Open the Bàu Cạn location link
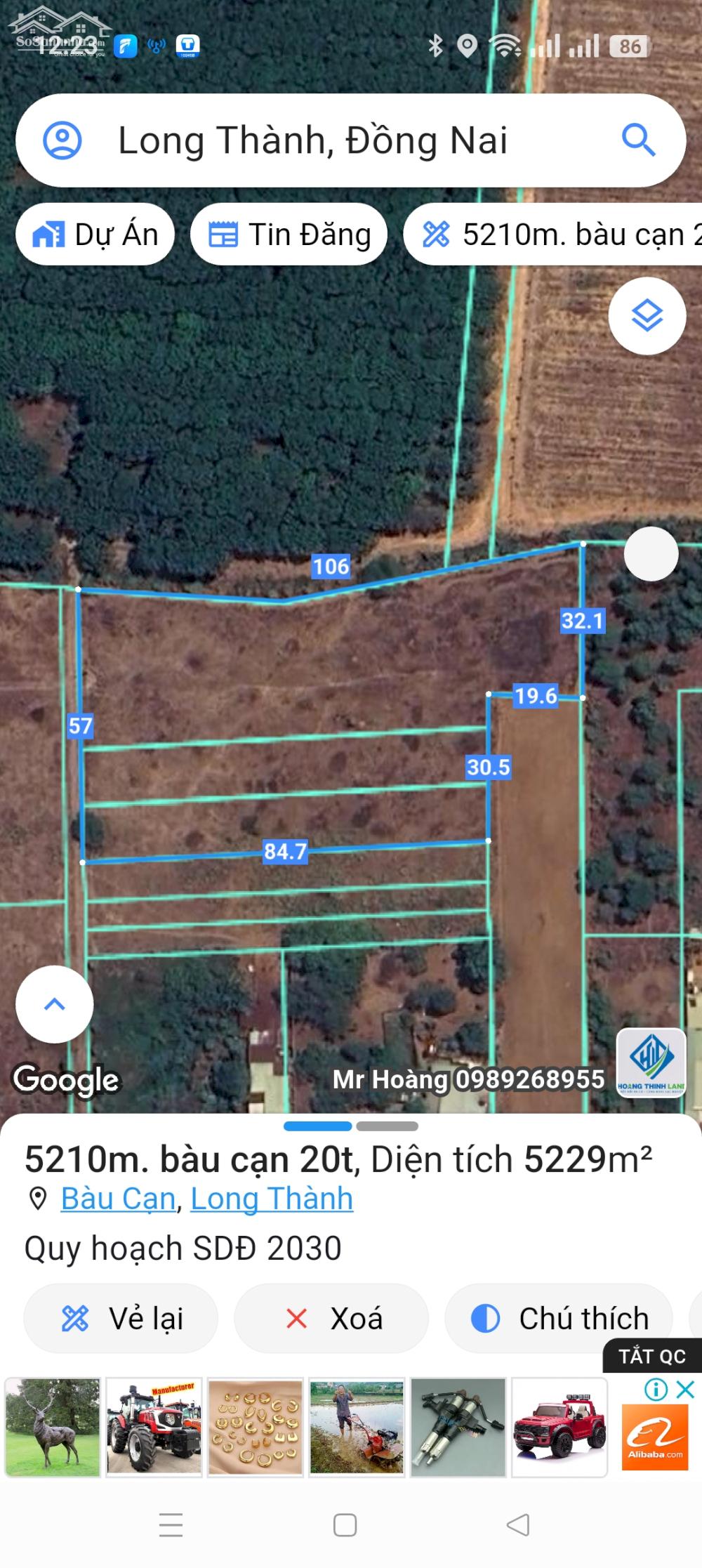The height and width of the screenshot is (1568, 702). (118, 1199)
